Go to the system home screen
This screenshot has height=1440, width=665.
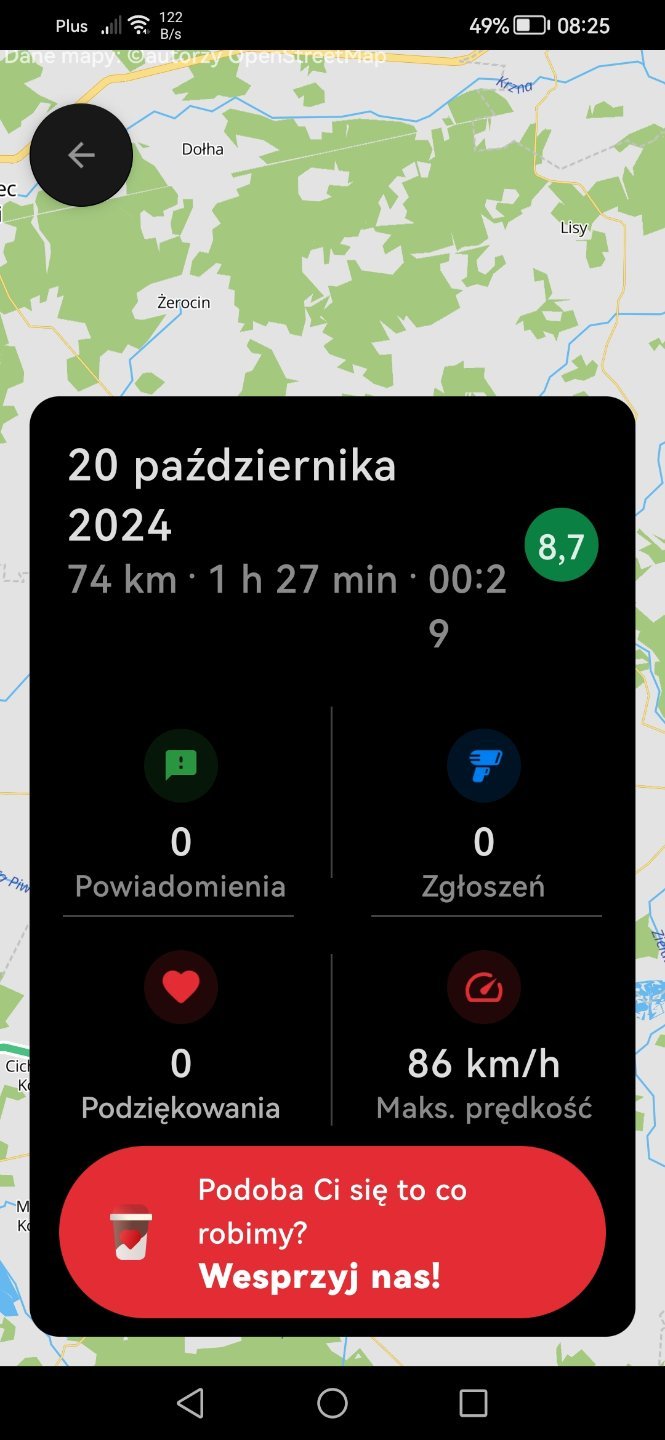pos(332,1403)
